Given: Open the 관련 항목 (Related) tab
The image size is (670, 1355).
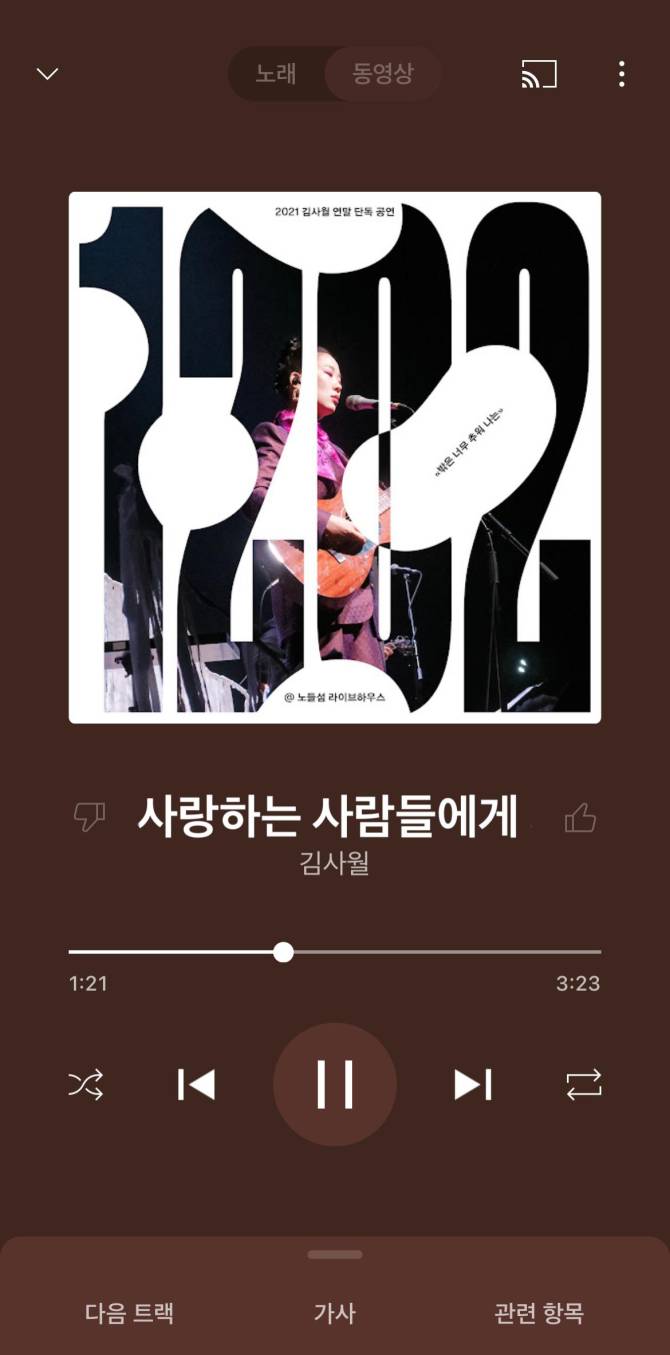Looking at the screenshot, I should tap(539, 1313).
